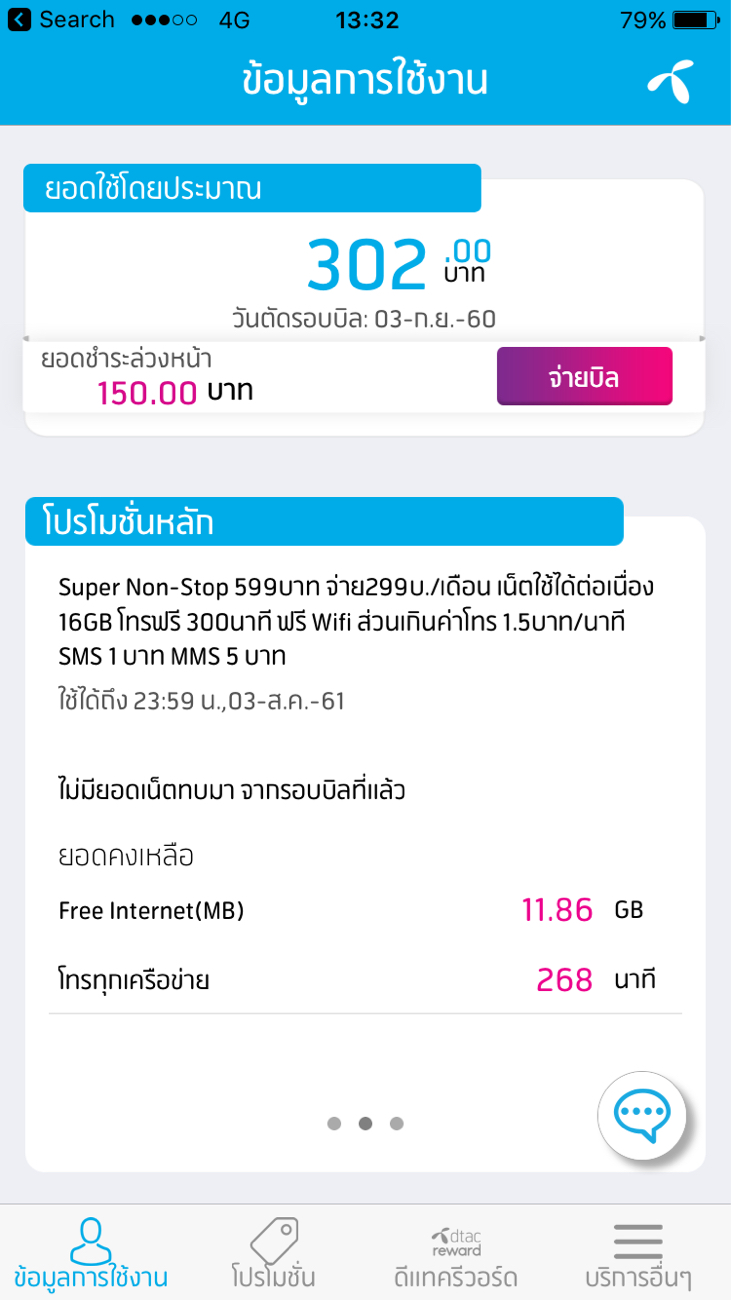
Task: Return to Search via the status bar back link
Action: pos(62,20)
